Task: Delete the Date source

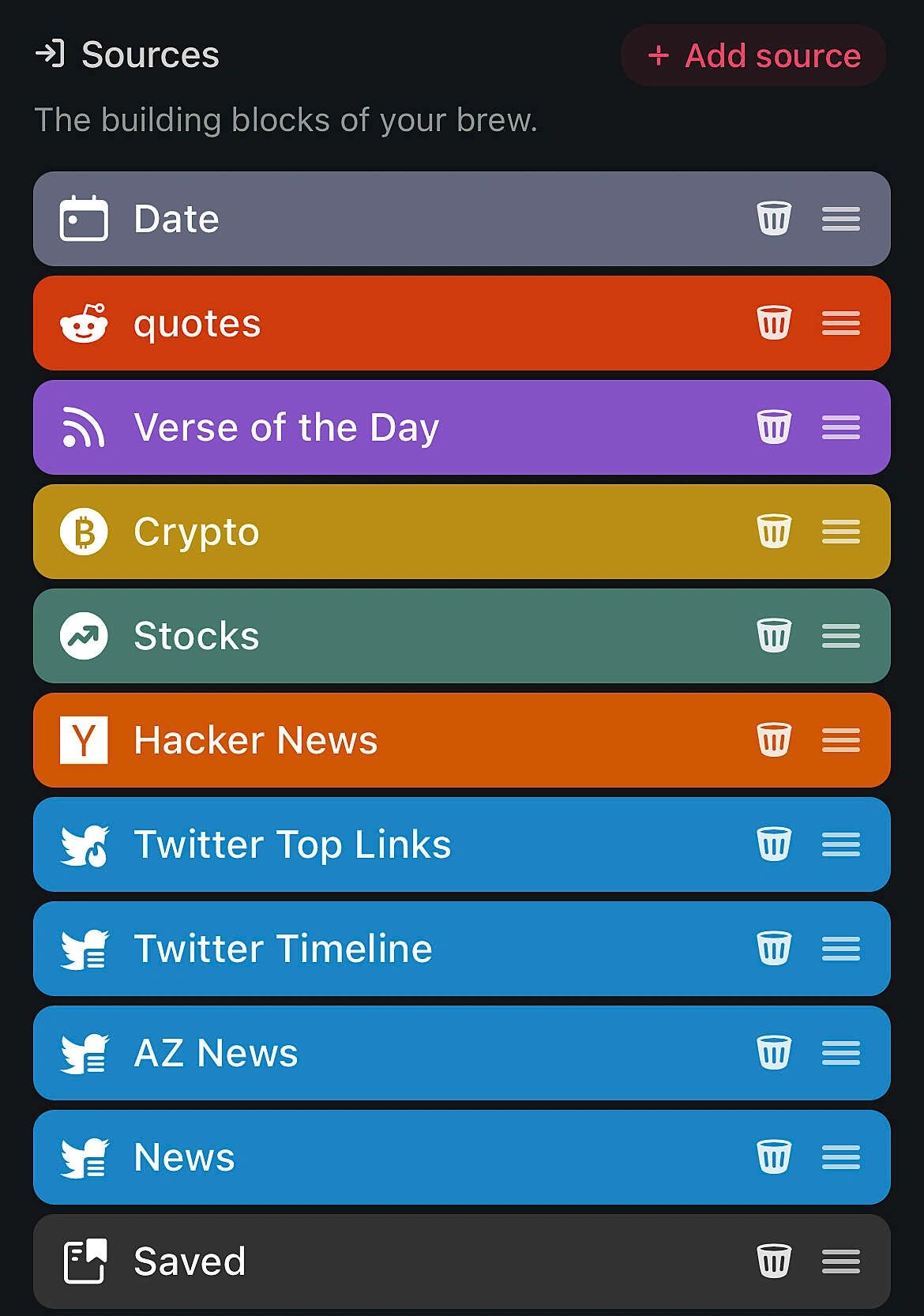Action: point(774,219)
